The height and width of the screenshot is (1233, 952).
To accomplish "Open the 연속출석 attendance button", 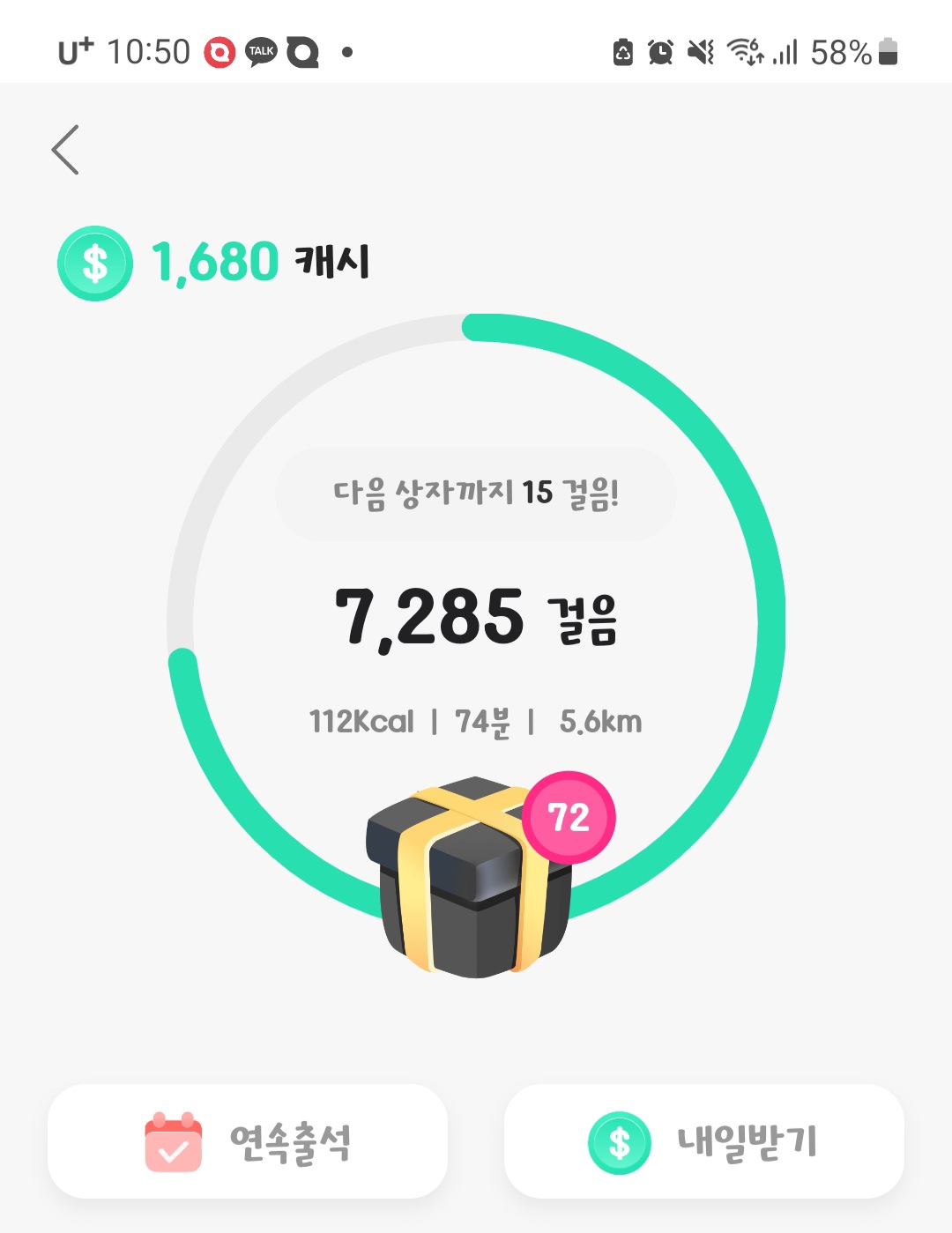I will click(248, 1142).
